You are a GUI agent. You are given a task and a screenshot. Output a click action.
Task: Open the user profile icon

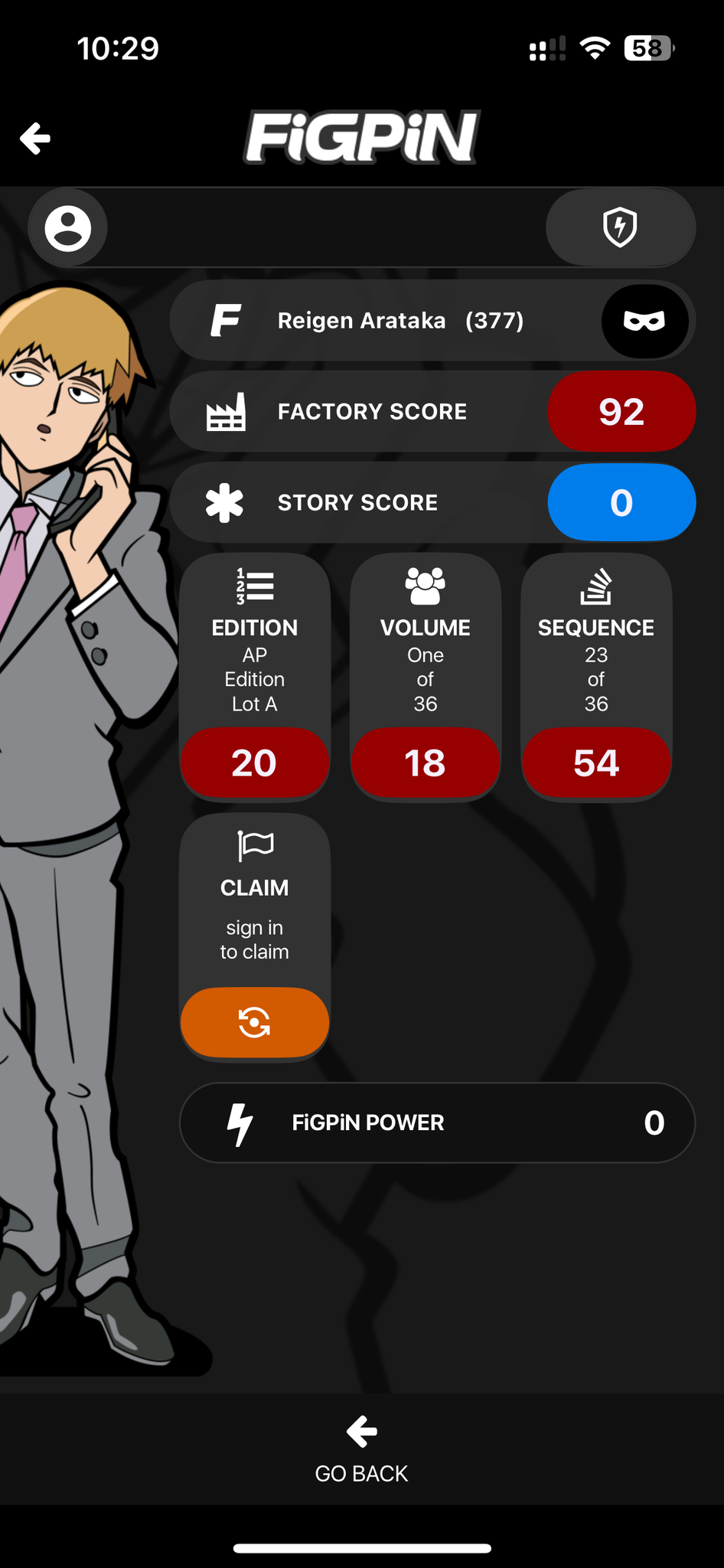pos(68,228)
